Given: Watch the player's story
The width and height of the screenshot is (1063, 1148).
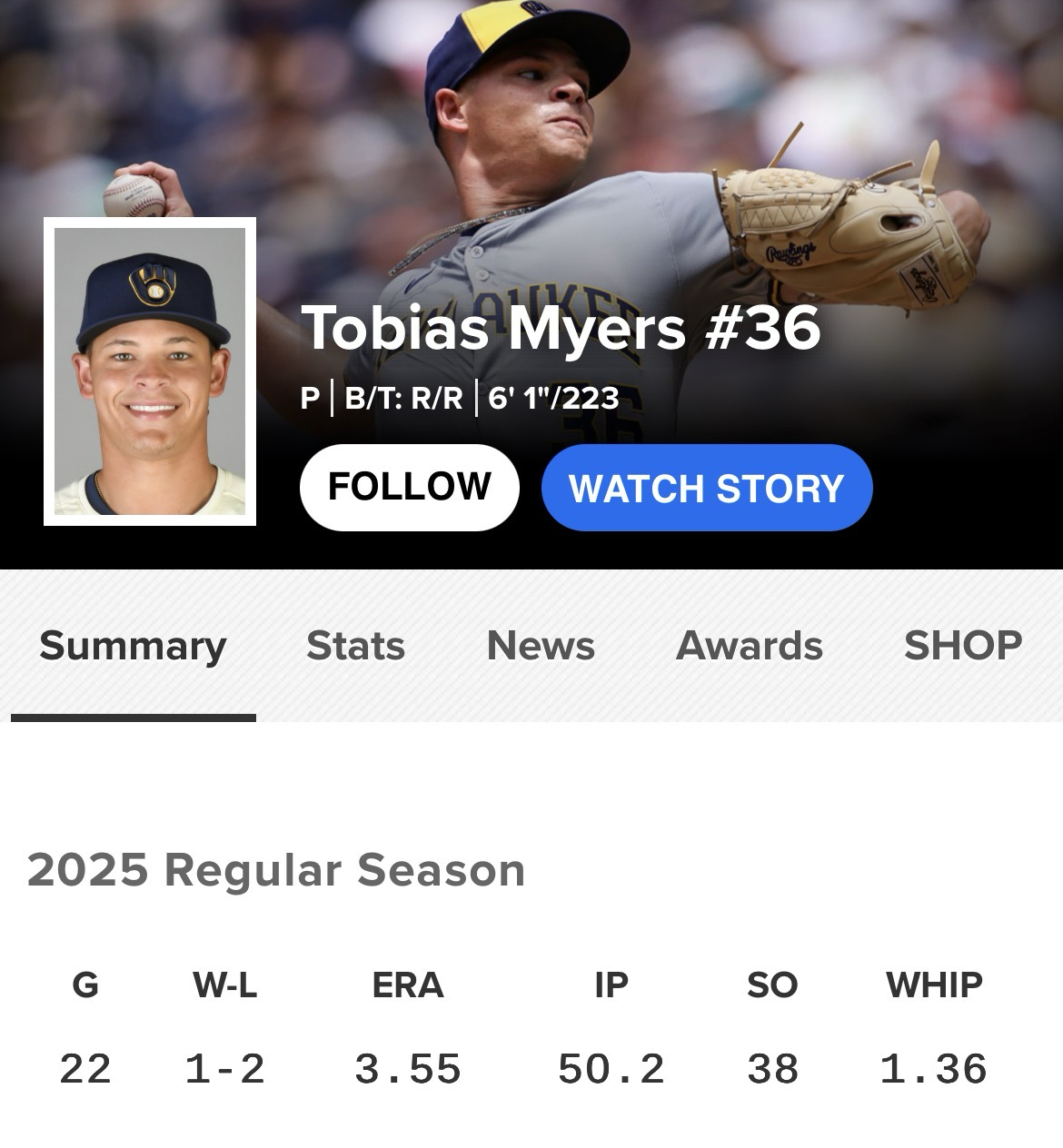Looking at the screenshot, I should click(706, 488).
